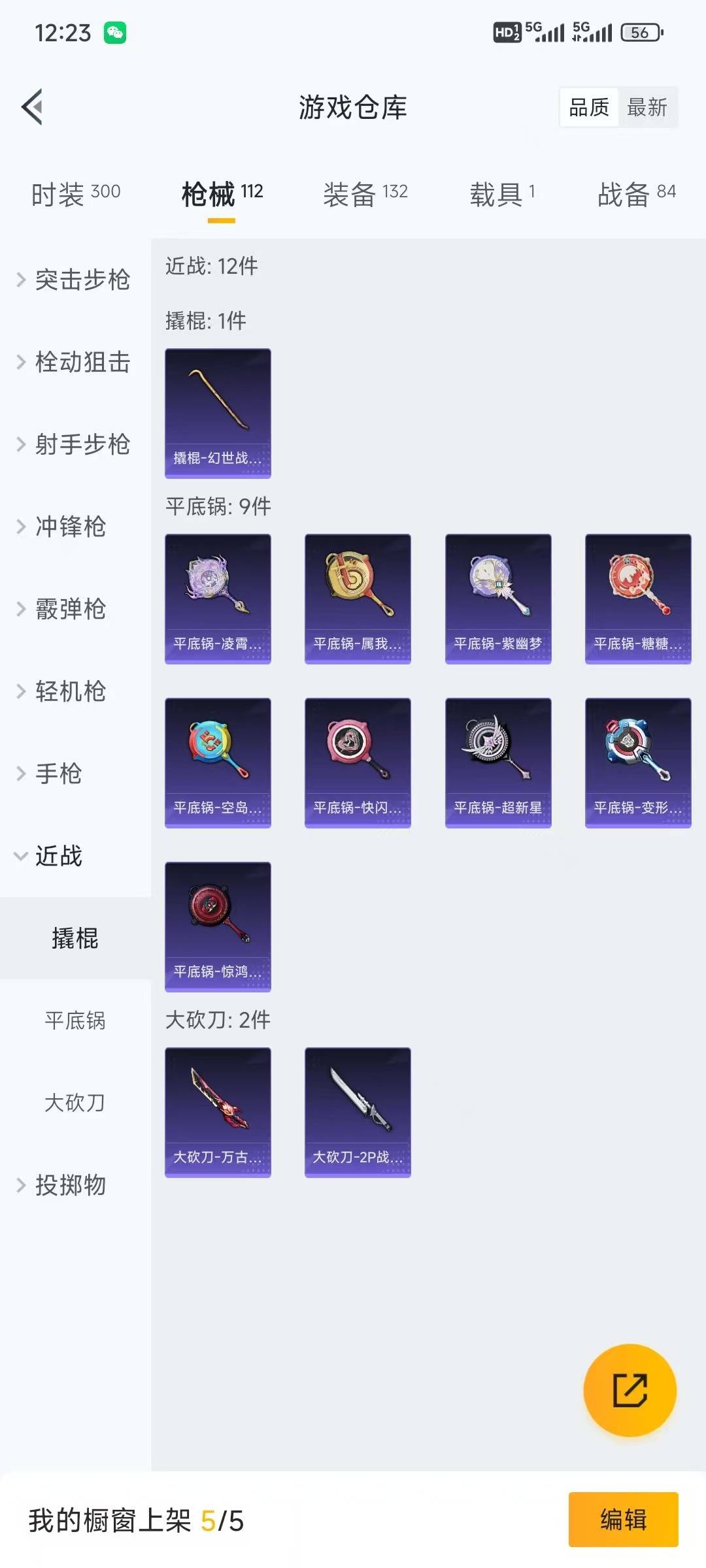Sort warehouse by 最新
This screenshot has height=1568, width=706.
click(647, 107)
